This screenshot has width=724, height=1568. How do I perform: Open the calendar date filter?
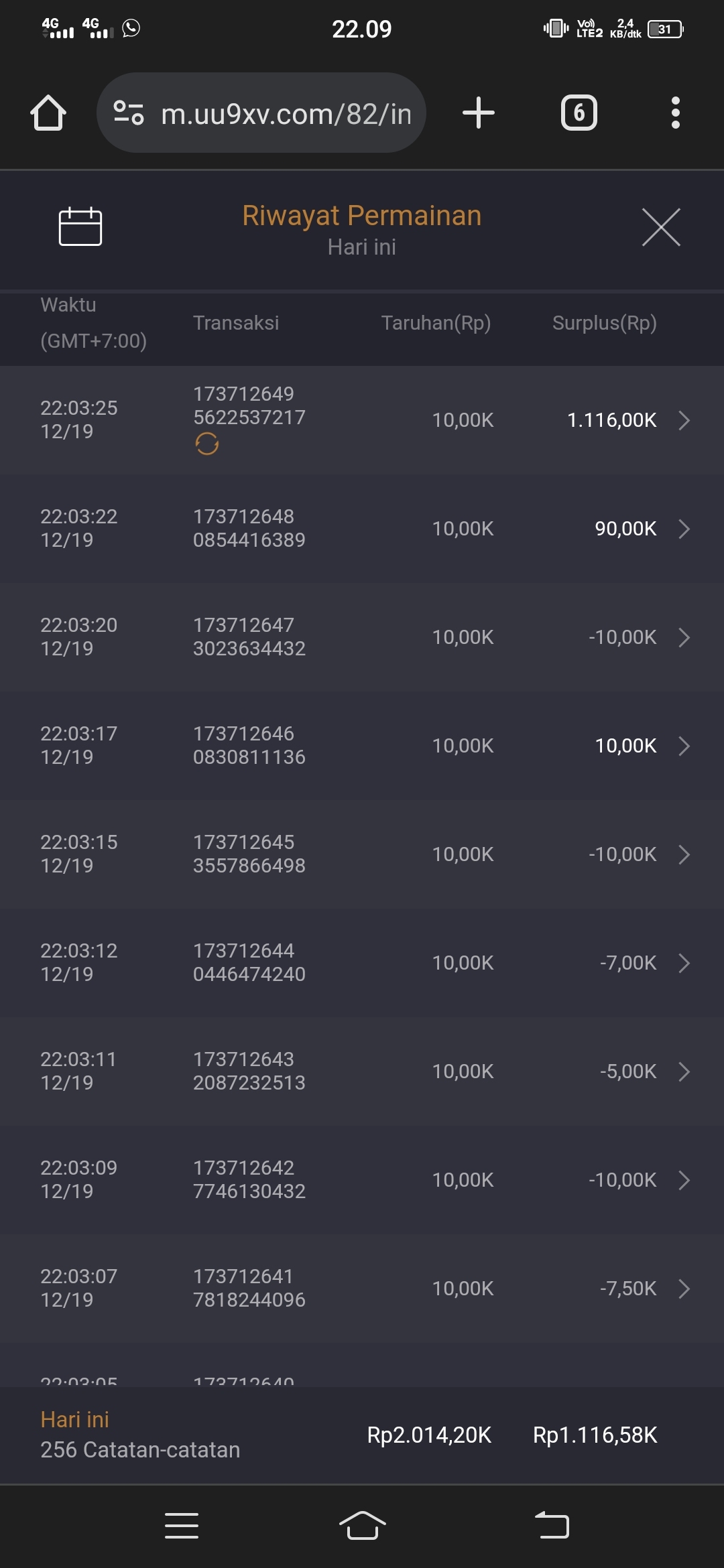[80, 226]
